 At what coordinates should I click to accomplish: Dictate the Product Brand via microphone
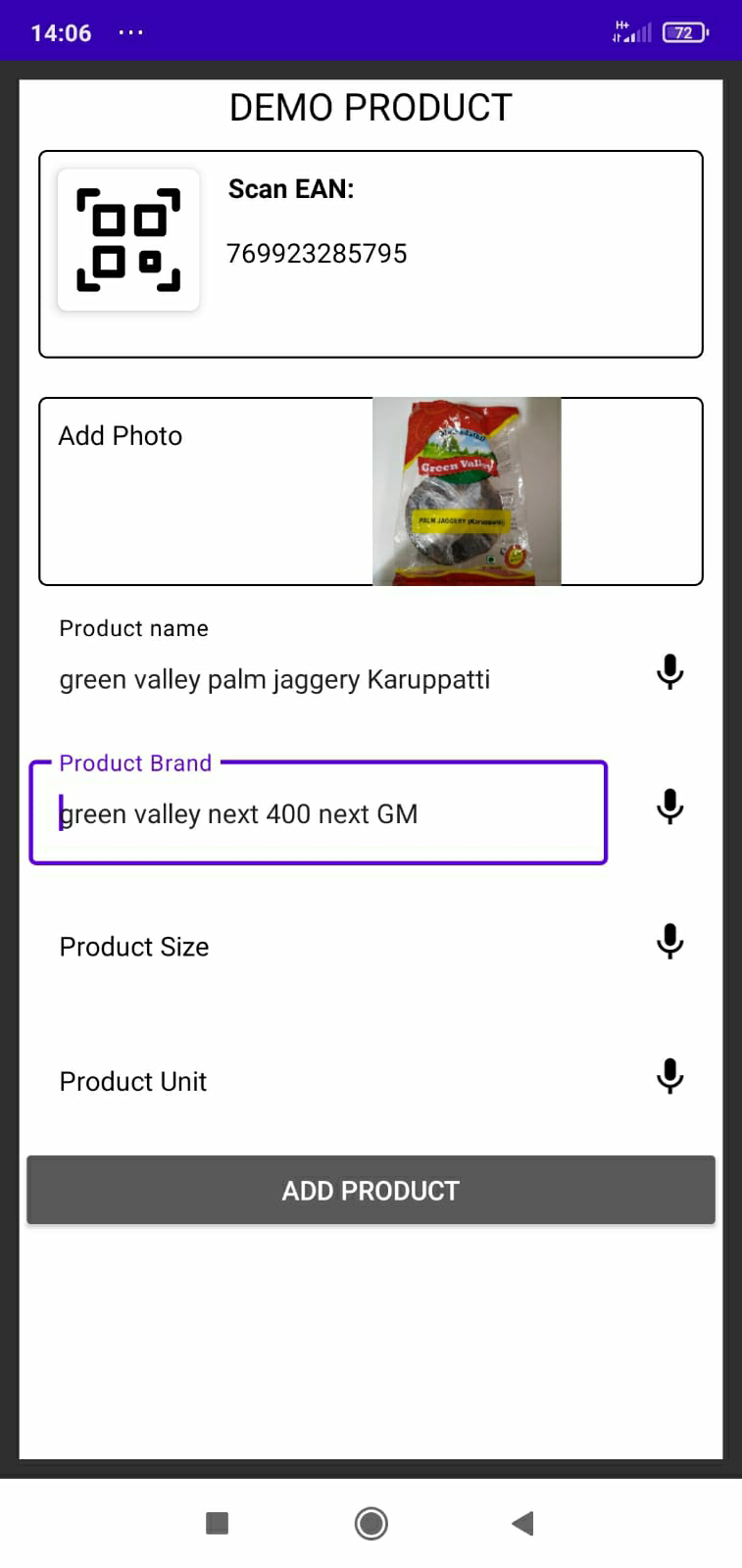(669, 807)
